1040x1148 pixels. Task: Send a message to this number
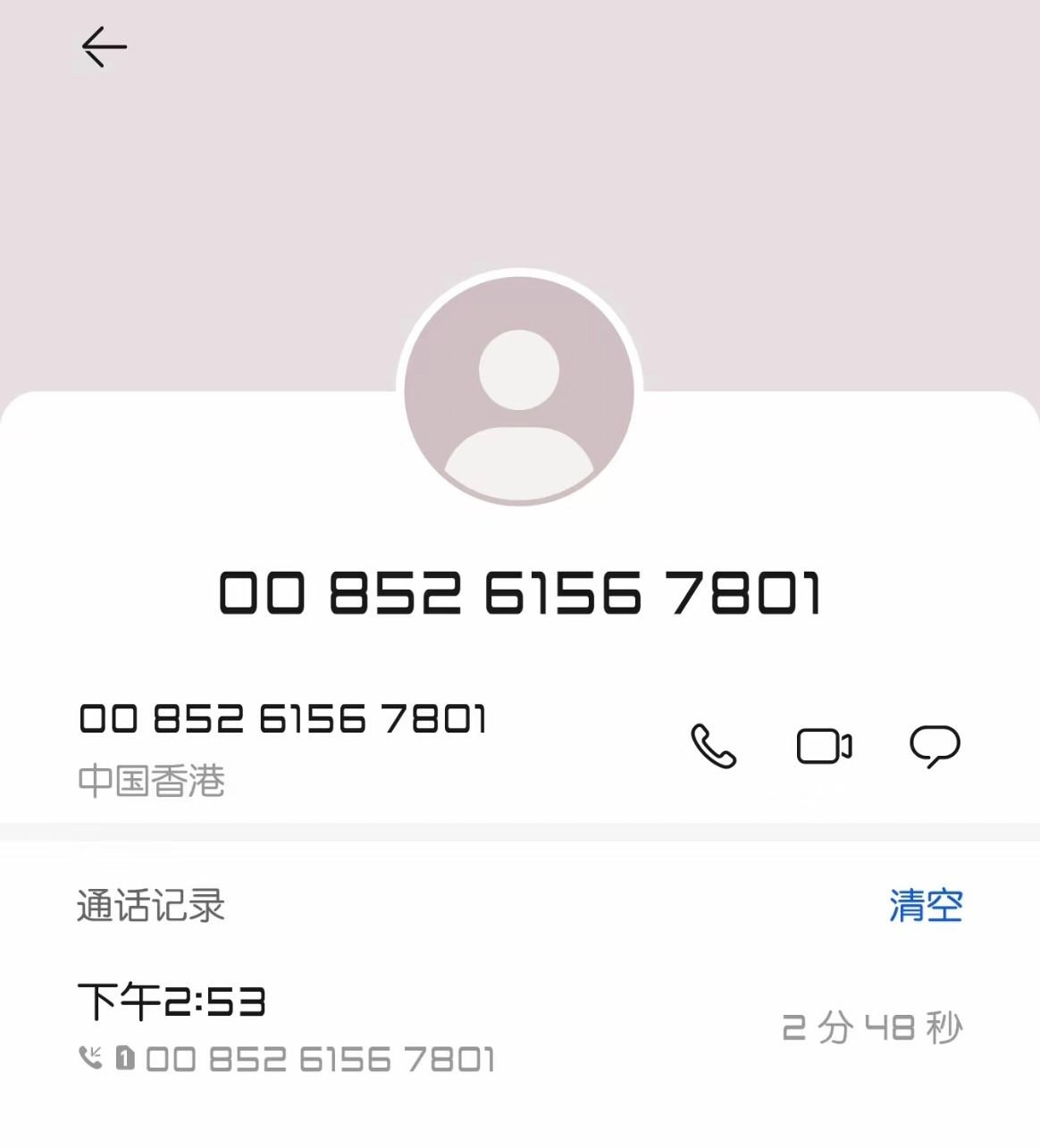tap(935, 746)
